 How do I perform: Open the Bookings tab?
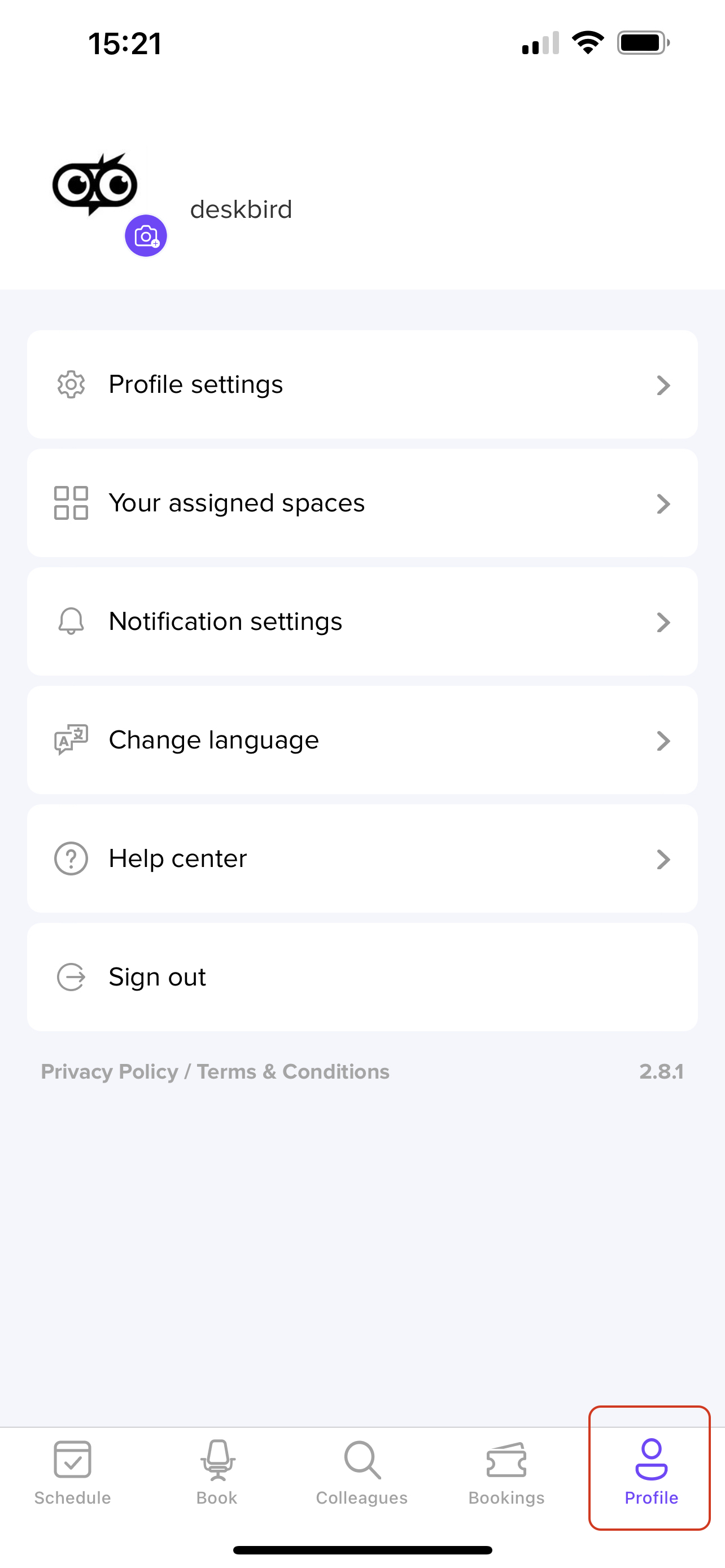506,1472
